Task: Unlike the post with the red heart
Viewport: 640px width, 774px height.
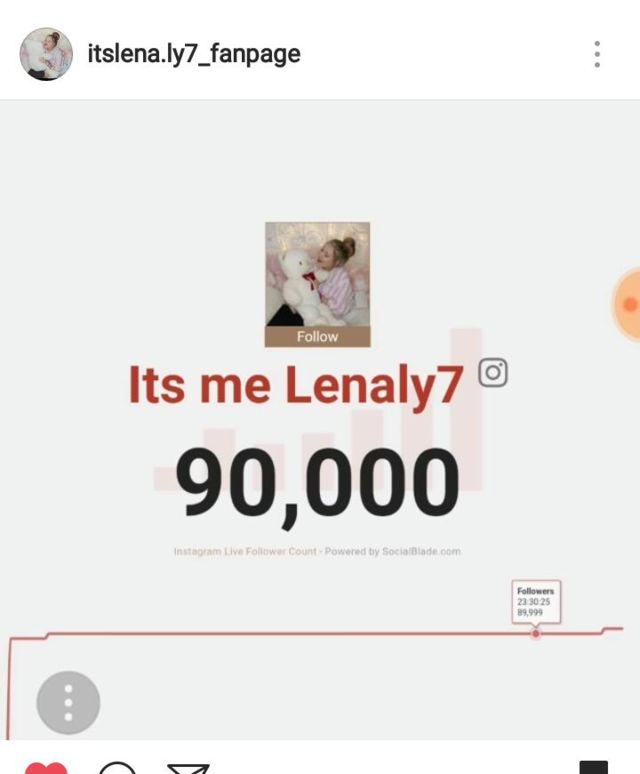Action: coord(44,767)
